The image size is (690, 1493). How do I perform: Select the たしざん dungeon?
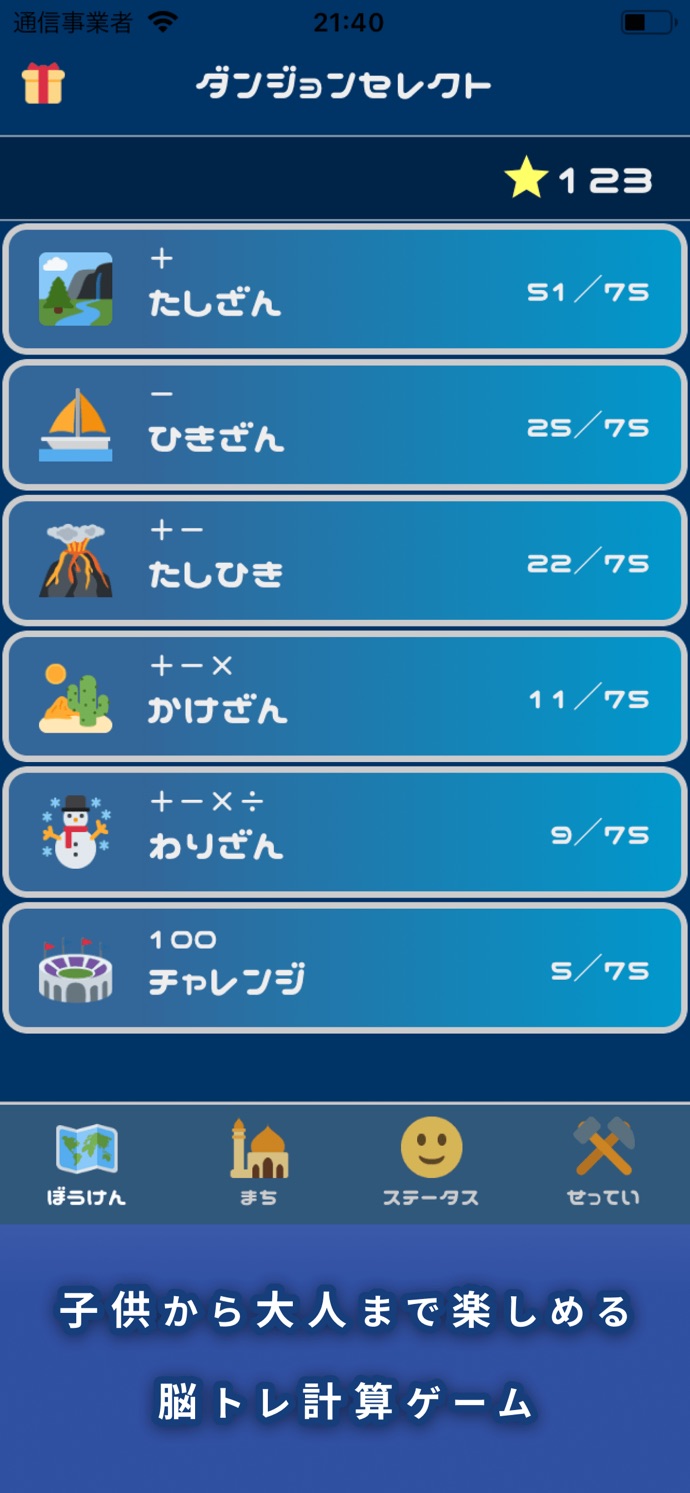click(345, 290)
